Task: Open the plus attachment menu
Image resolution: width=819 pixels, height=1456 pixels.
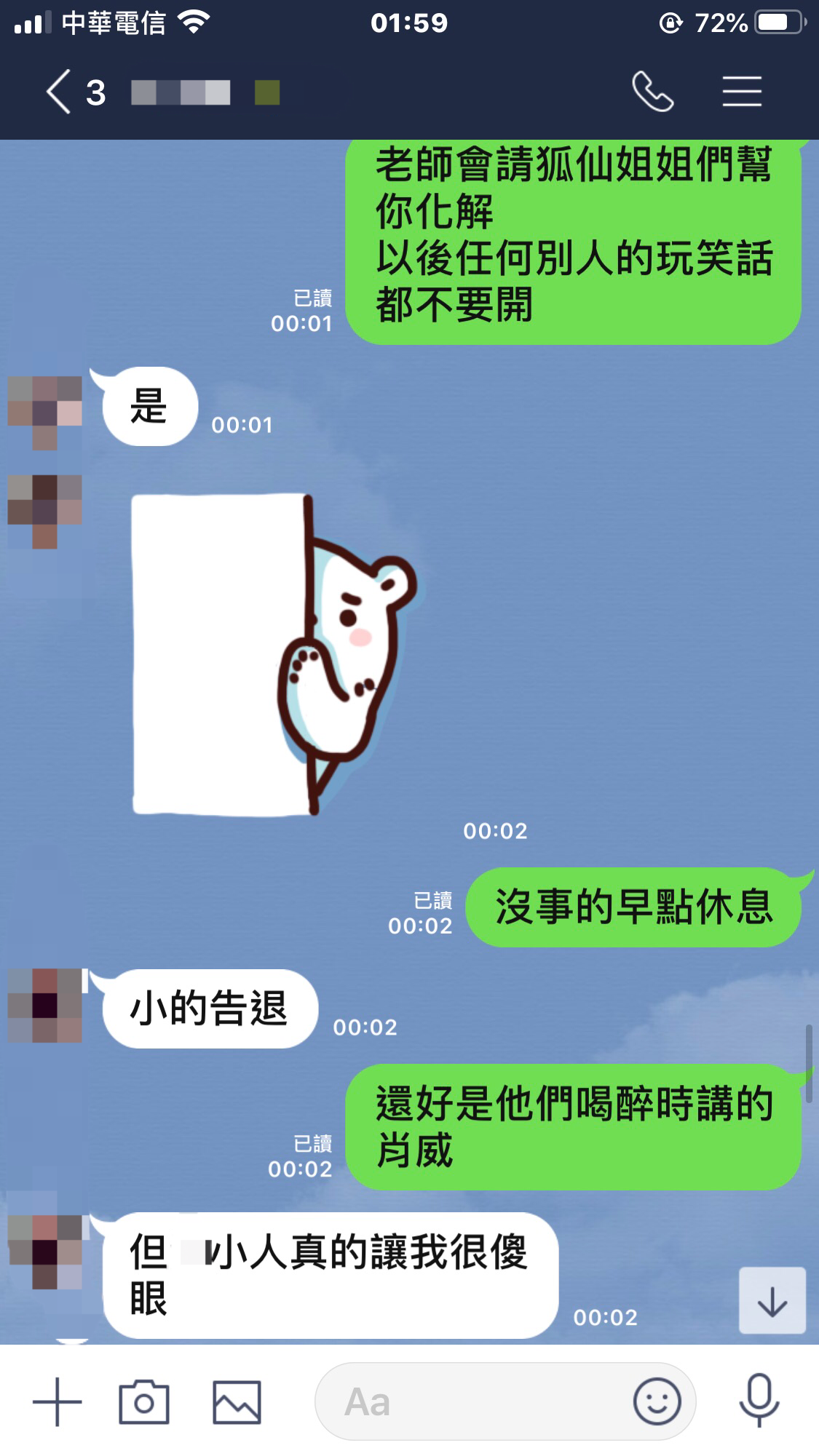Action: coord(58,1401)
